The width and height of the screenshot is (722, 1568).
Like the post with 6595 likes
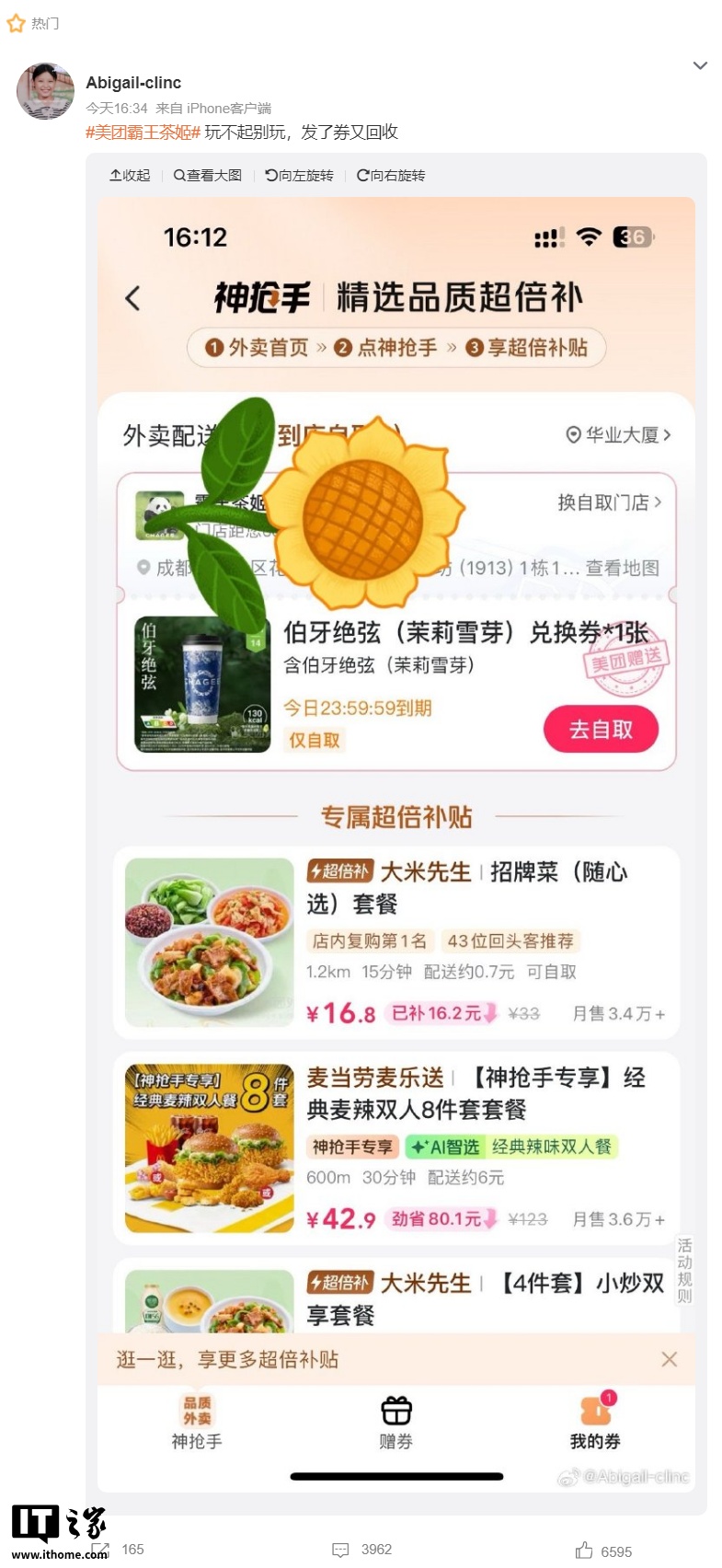[x=603, y=1551]
